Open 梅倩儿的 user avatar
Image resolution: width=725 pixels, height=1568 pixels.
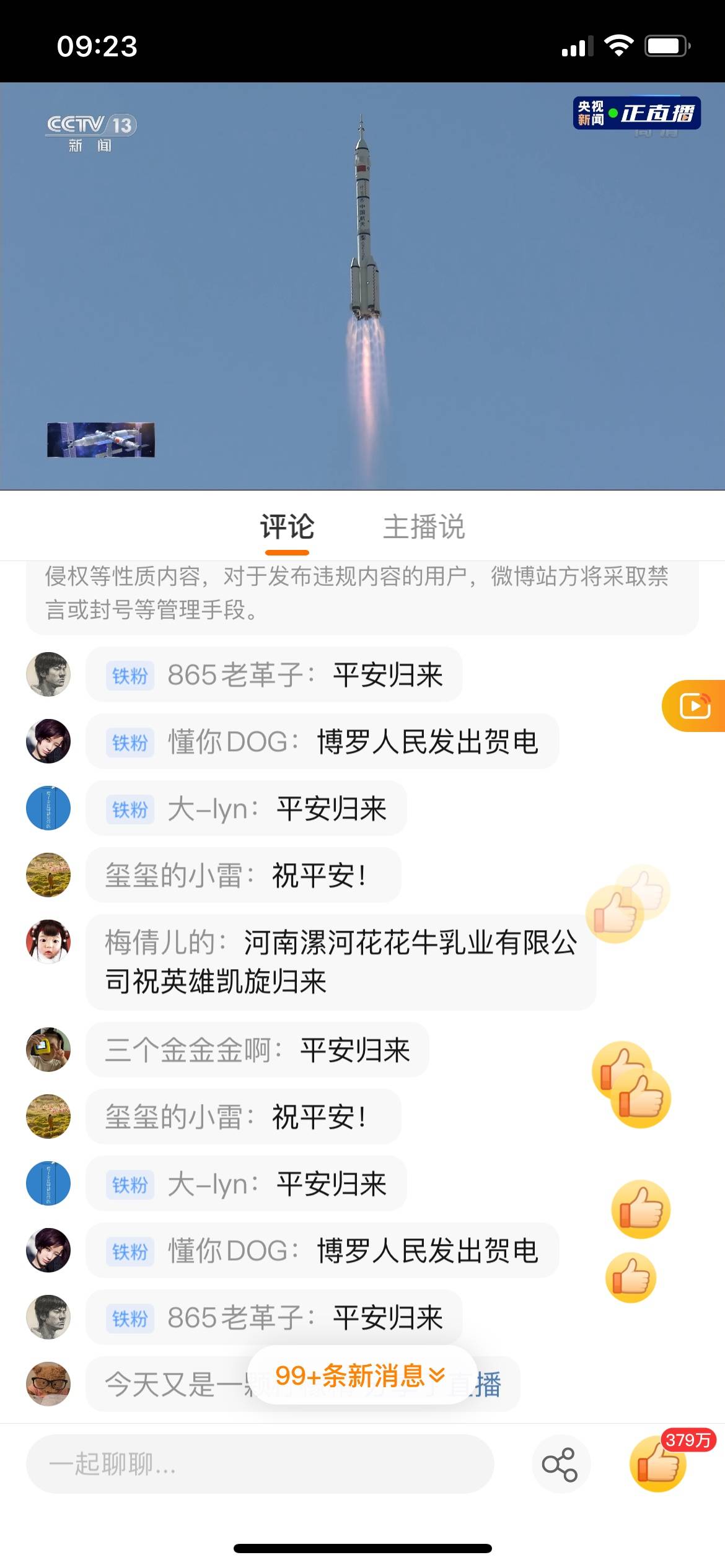(x=48, y=942)
